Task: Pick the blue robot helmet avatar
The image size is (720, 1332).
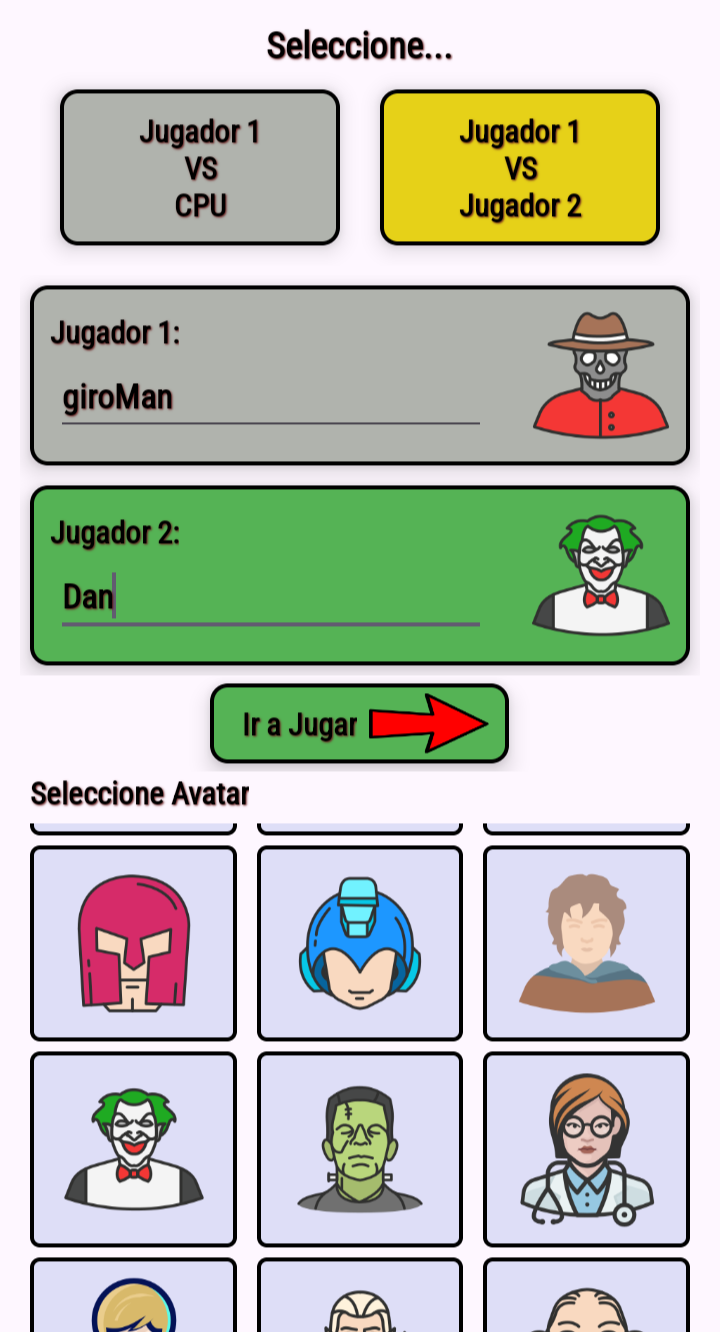Action: point(360,943)
